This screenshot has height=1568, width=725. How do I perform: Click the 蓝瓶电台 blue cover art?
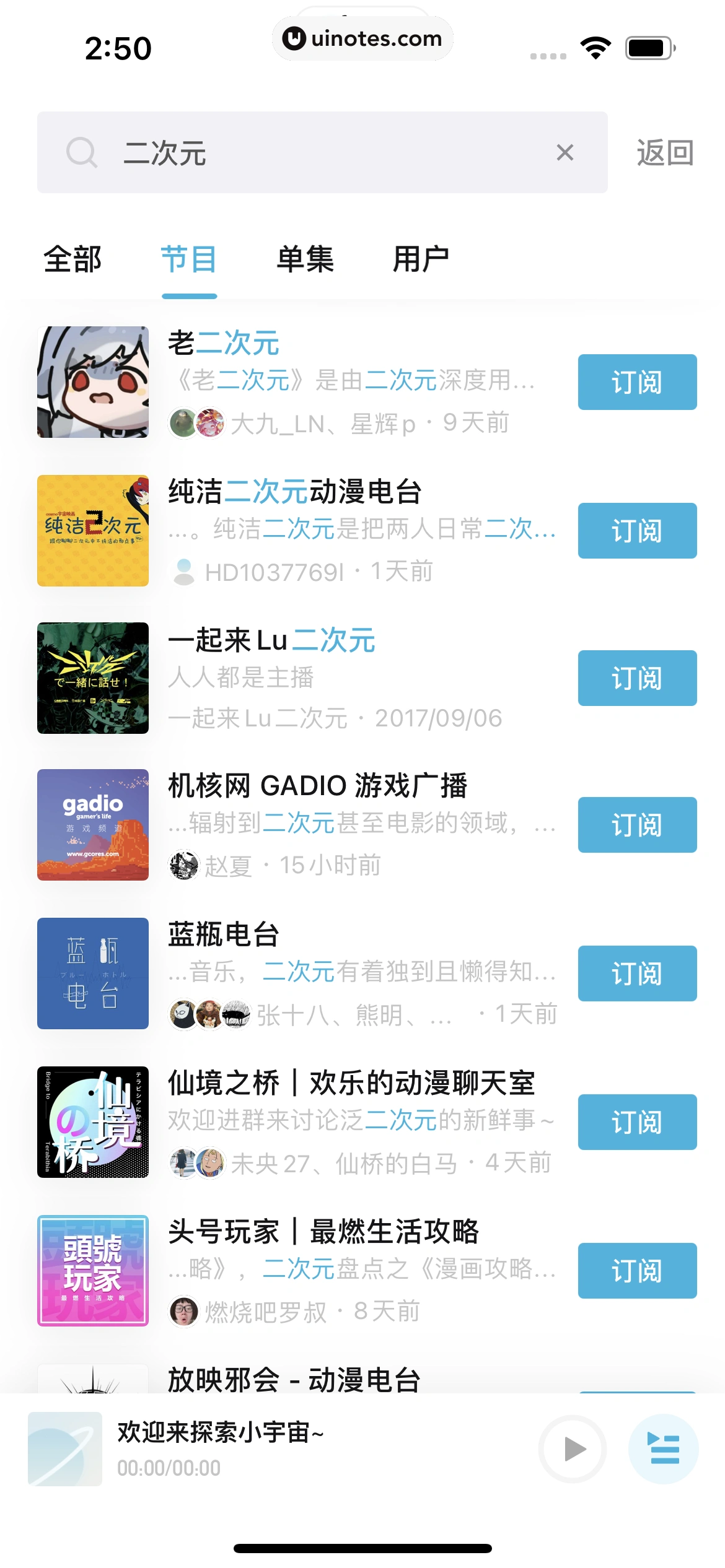pyautogui.click(x=92, y=974)
